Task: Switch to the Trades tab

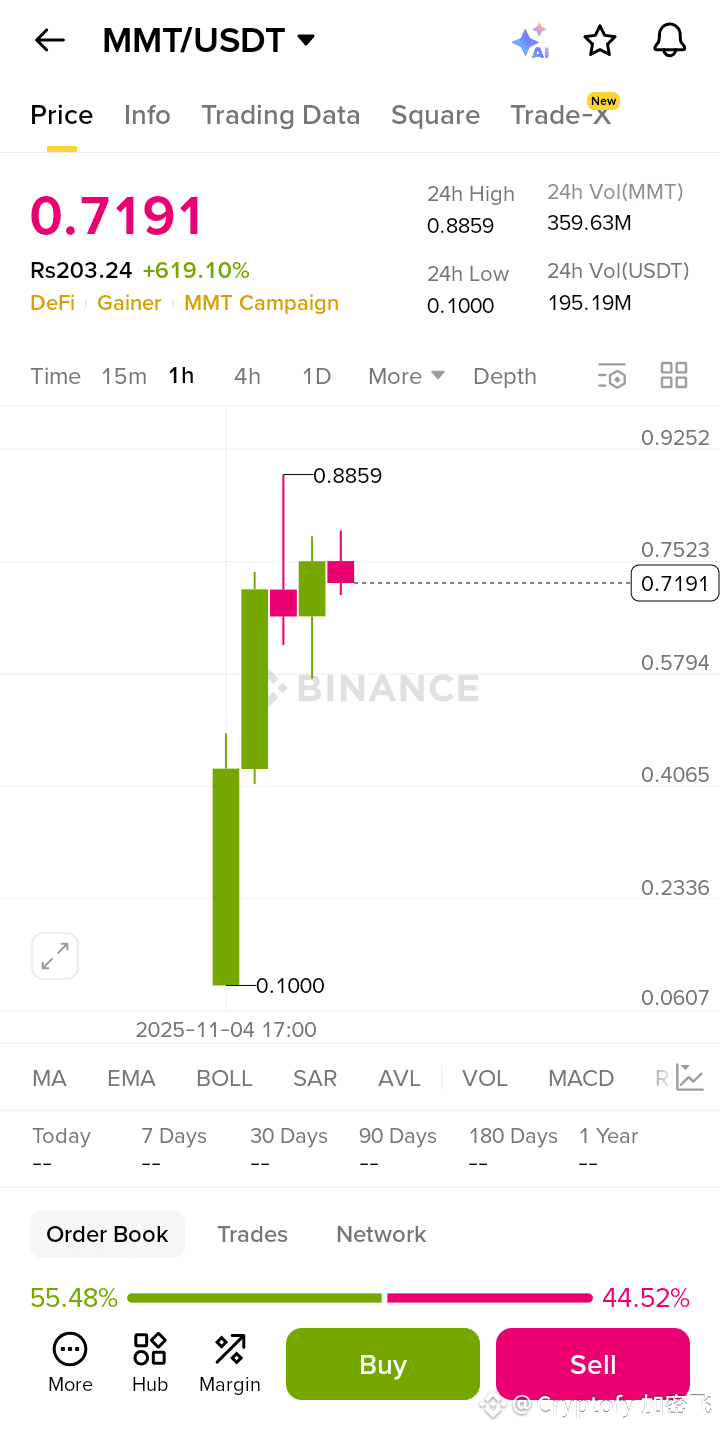Action: (x=252, y=1234)
